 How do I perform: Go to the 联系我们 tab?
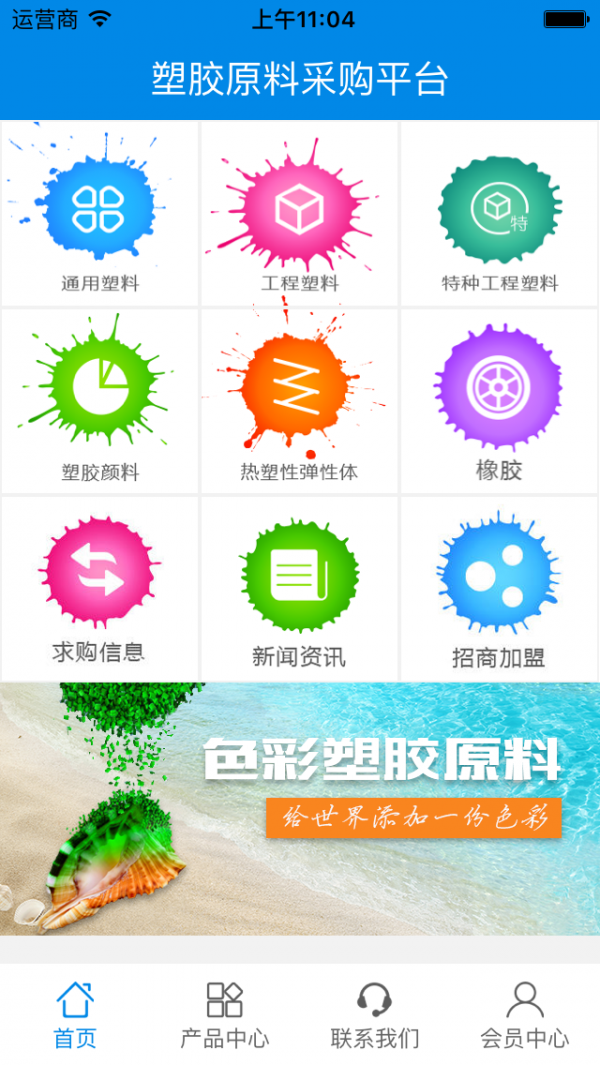tap(375, 1014)
